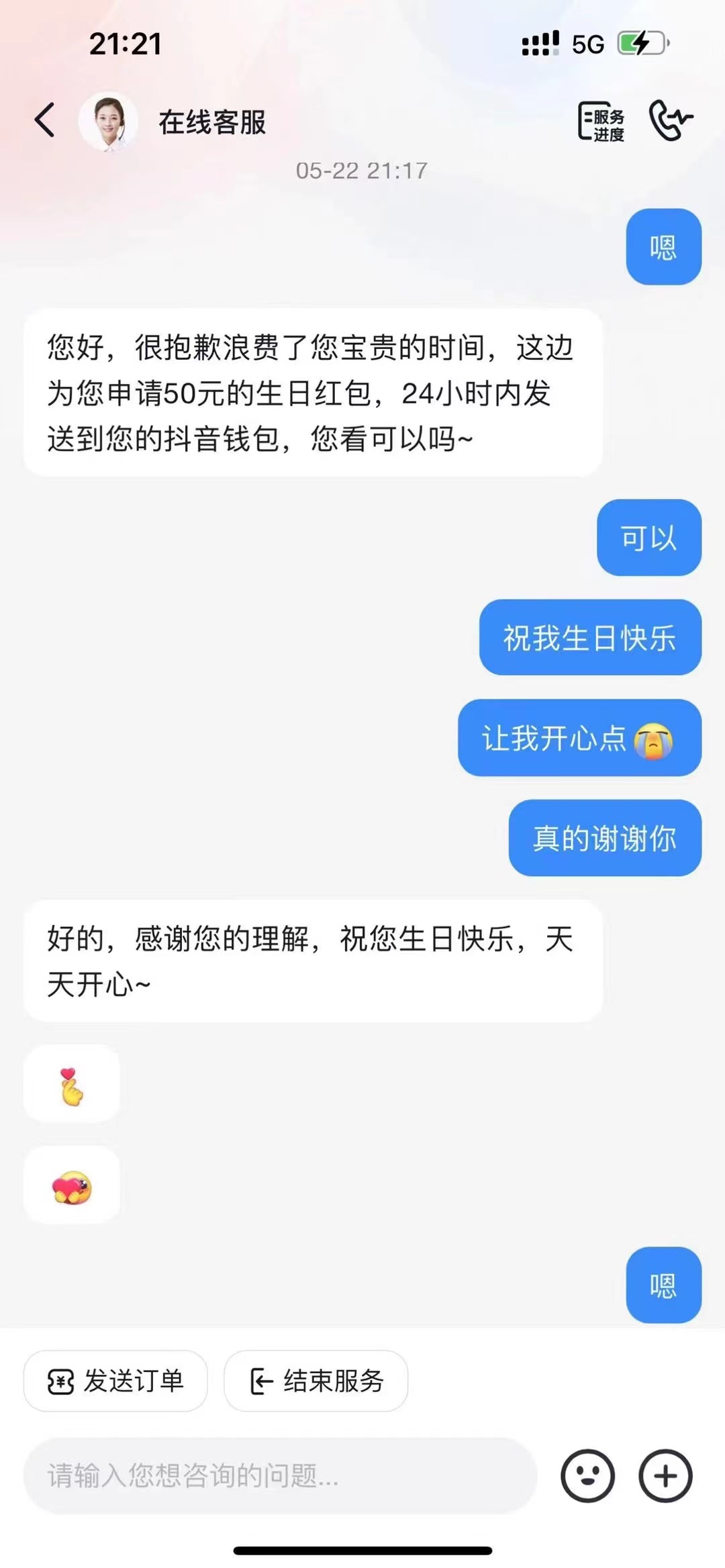This screenshot has width=725, height=1568.
Task: Tap the heart-hug emoji sticker message
Action: [72, 1183]
